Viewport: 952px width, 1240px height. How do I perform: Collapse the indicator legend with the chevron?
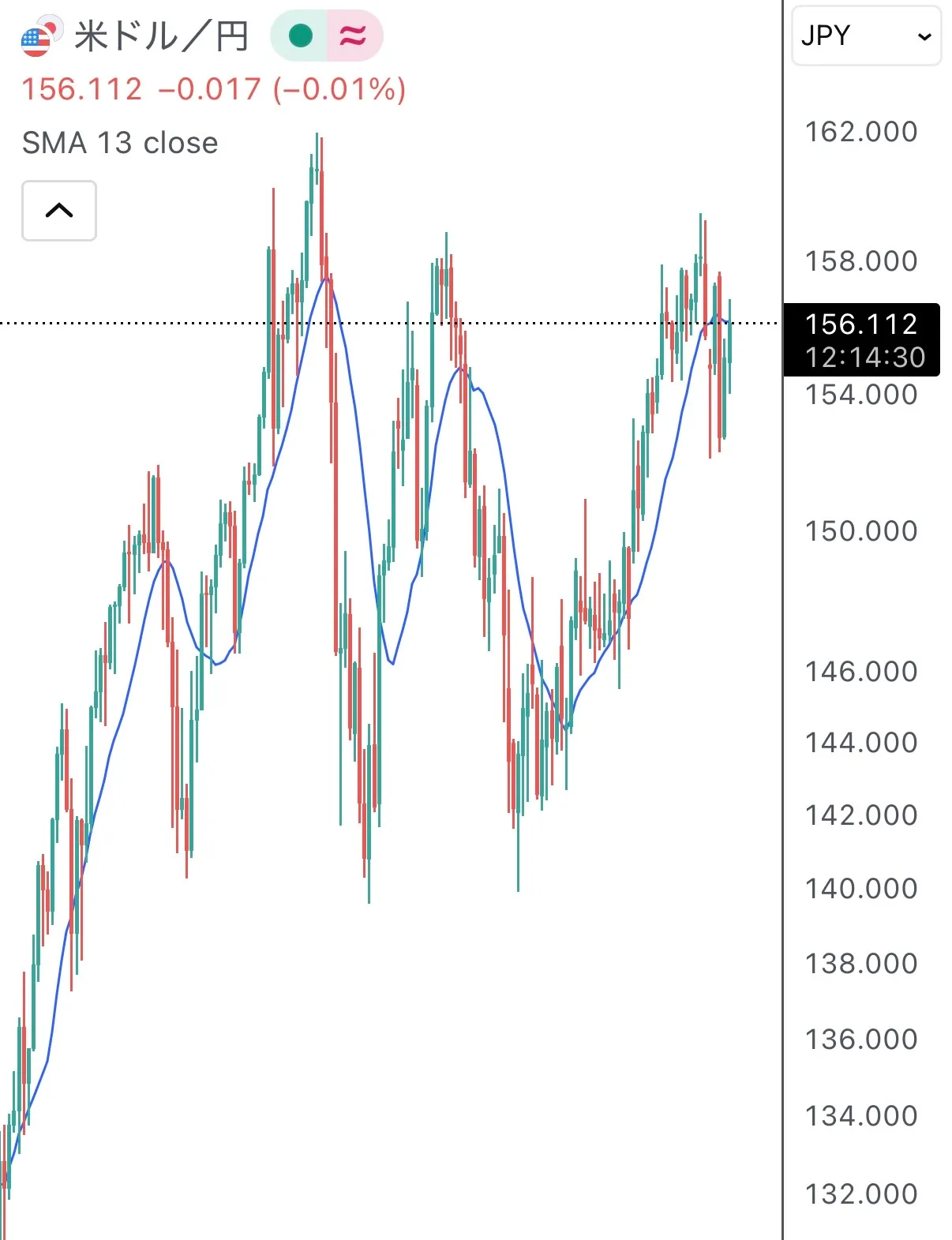point(59,211)
